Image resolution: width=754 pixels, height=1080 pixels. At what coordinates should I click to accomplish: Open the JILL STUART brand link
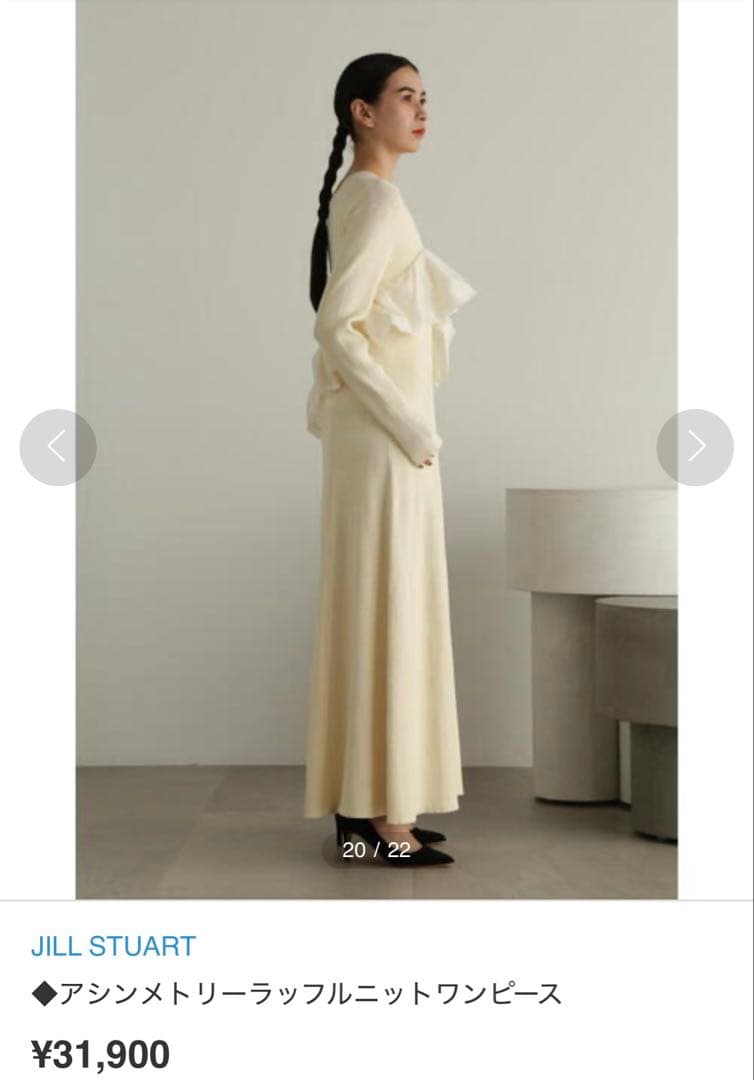pyautogui.click(x=113, y=946)
